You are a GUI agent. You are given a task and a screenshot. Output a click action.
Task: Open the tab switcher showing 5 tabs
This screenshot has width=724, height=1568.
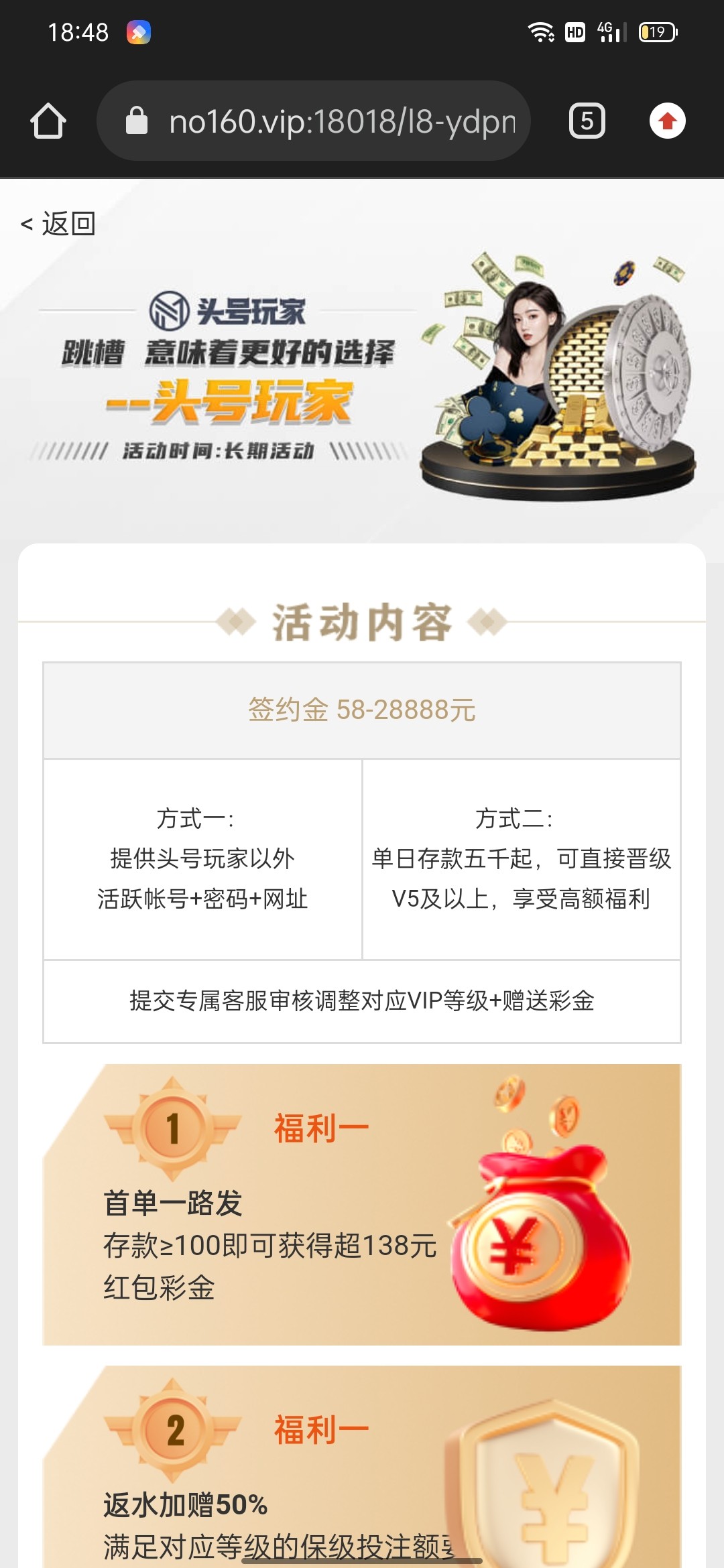587,121
